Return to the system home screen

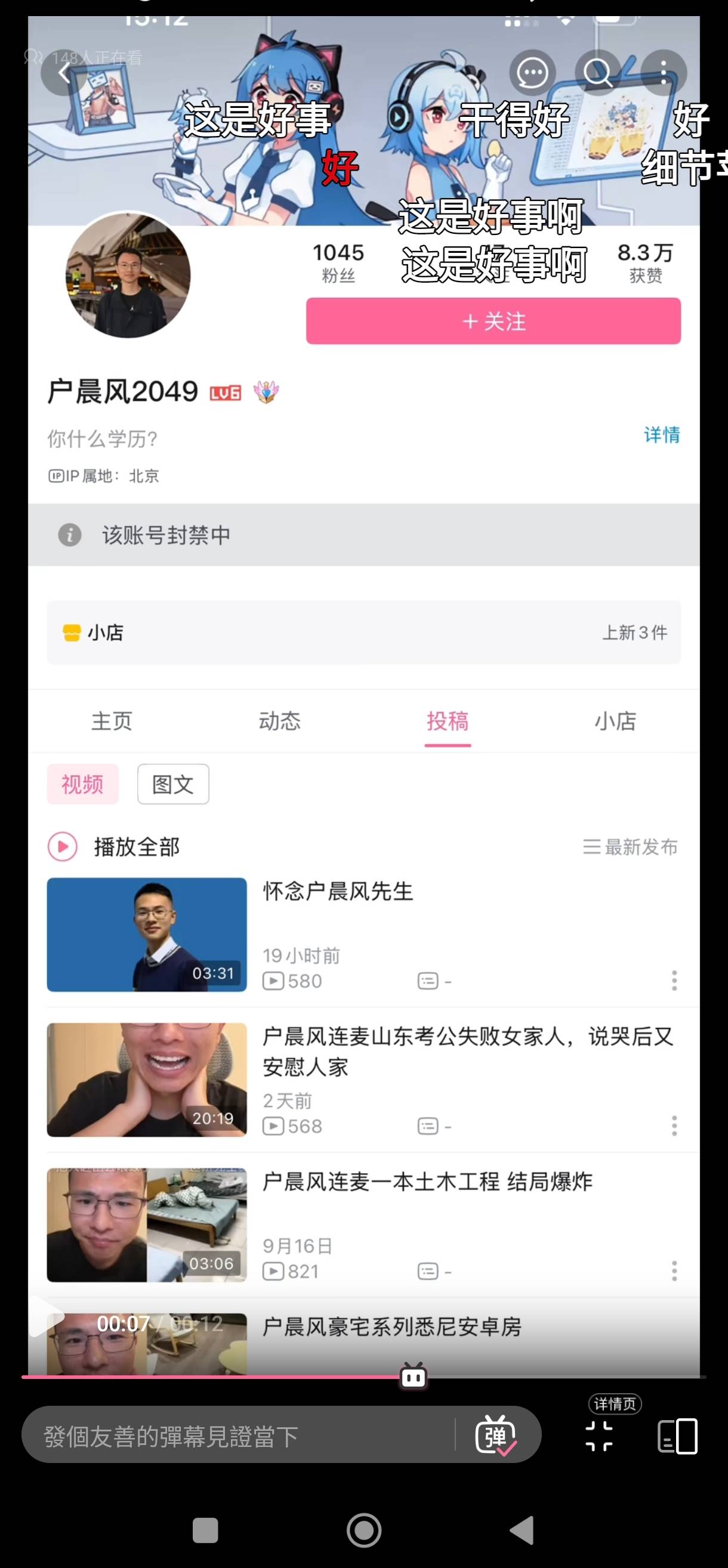point(363,1530)
